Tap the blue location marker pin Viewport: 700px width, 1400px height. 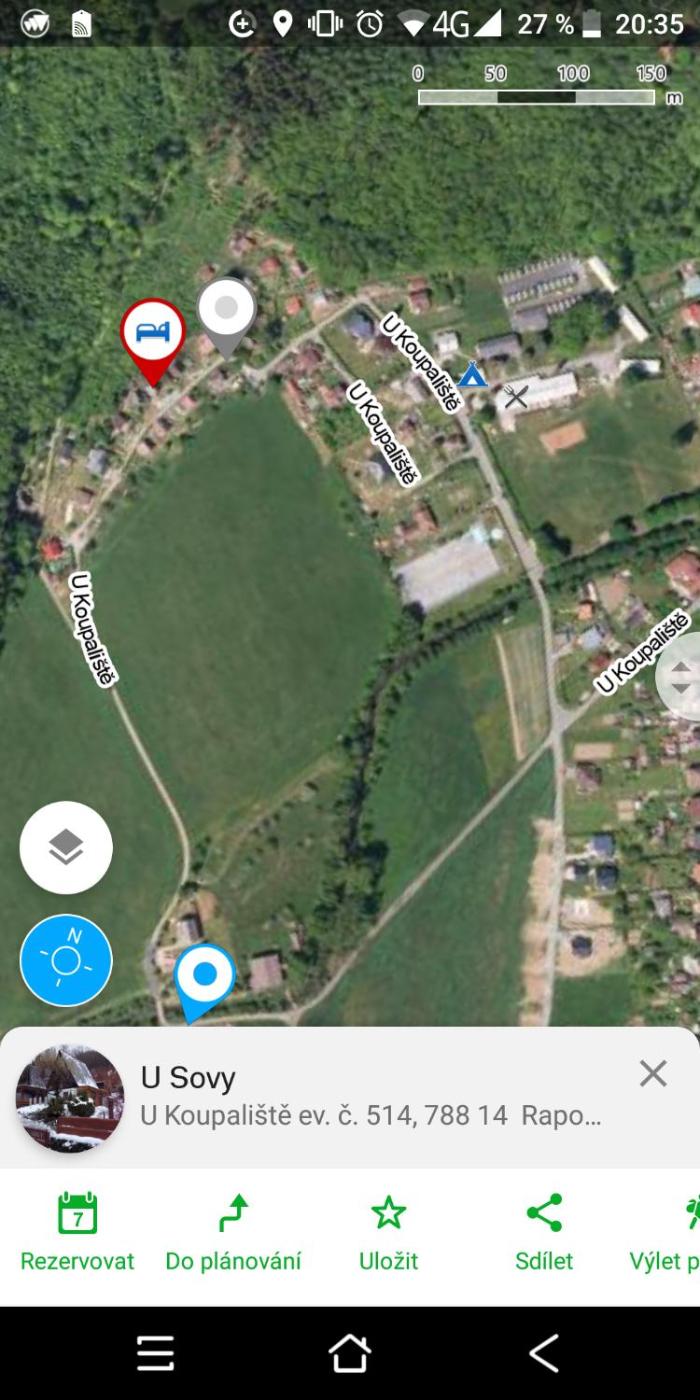[205, 977]
